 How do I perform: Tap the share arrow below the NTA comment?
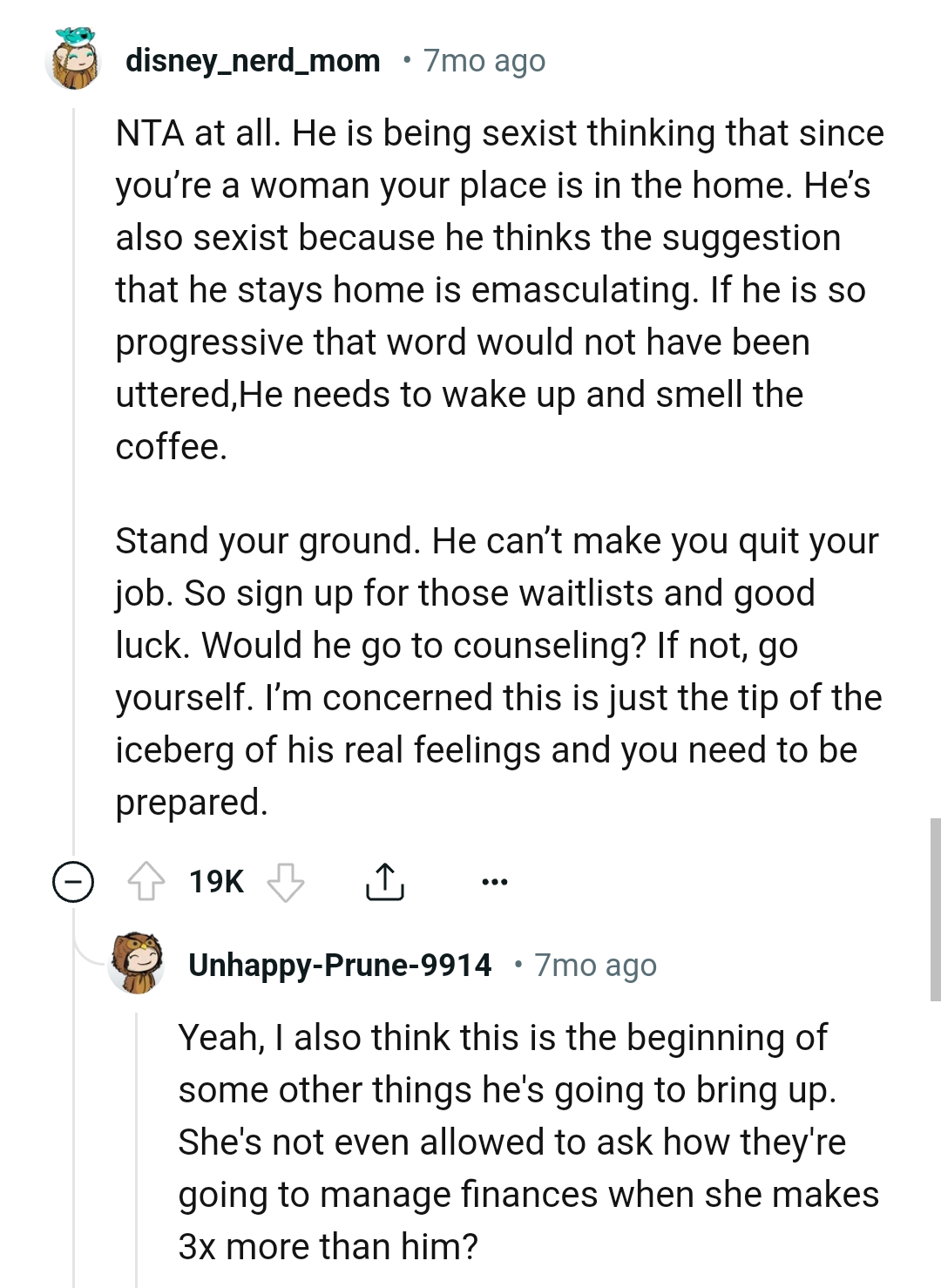tap(386, 881)
